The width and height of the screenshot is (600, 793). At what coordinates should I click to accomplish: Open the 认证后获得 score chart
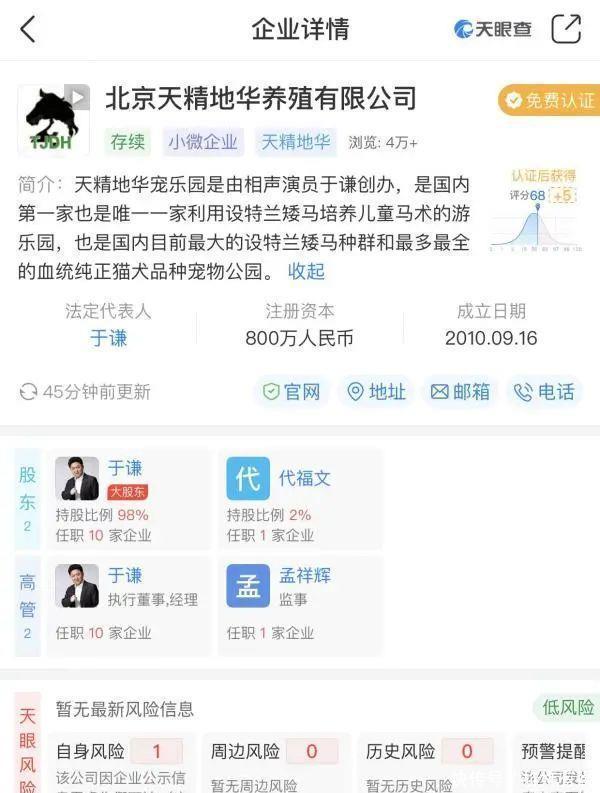pos(536,211)
